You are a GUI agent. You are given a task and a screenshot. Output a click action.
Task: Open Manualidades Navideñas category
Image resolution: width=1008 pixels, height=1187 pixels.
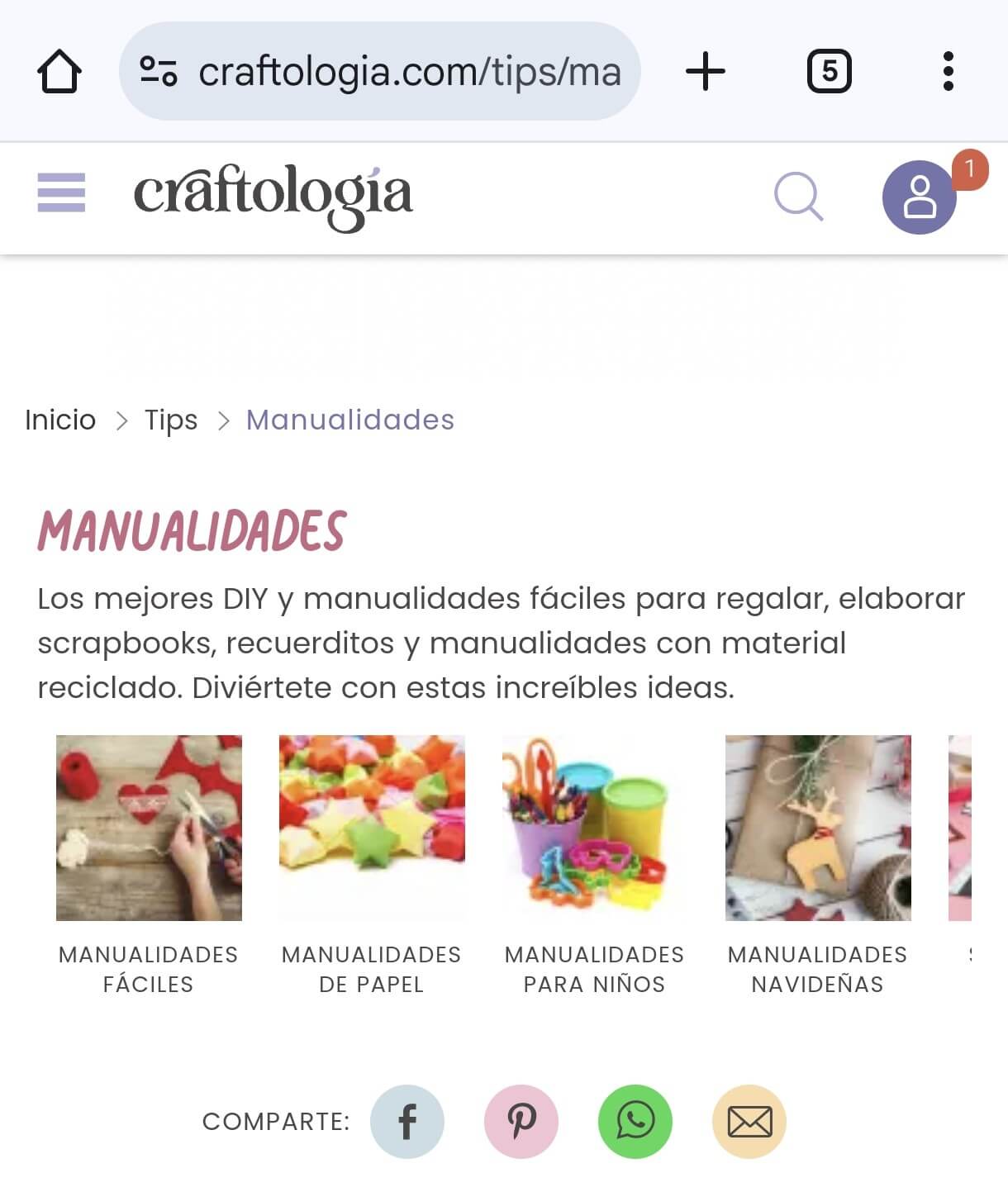coord(815,828)
